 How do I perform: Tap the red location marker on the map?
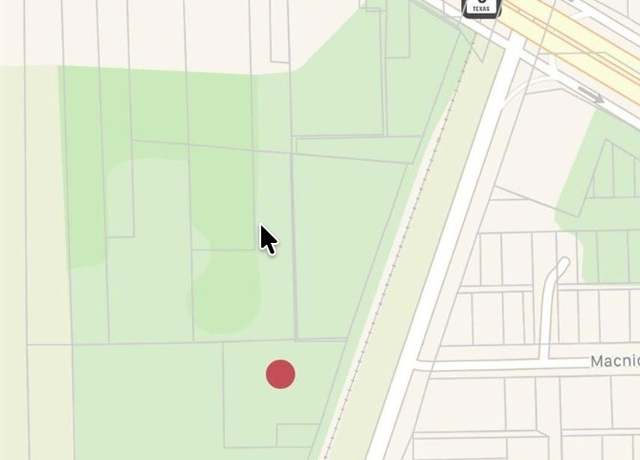280,374
